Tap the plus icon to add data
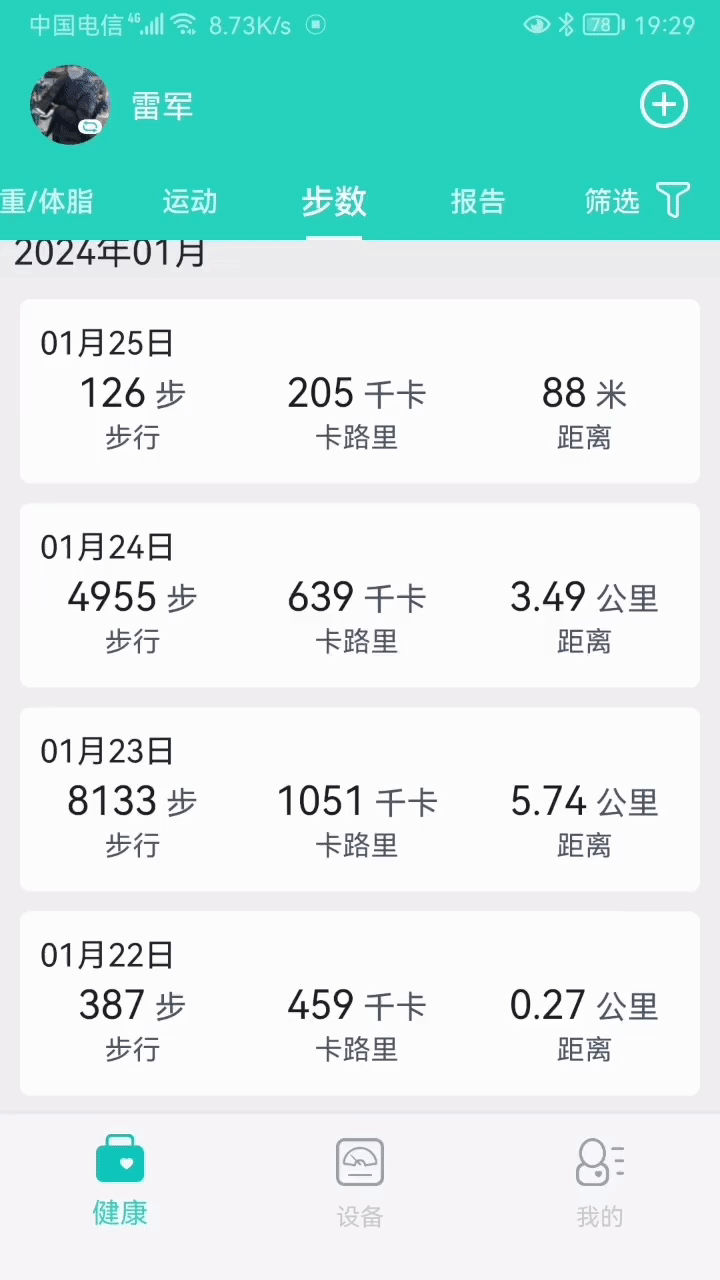Screen dimensions: 720x1280 pos(664,105)
